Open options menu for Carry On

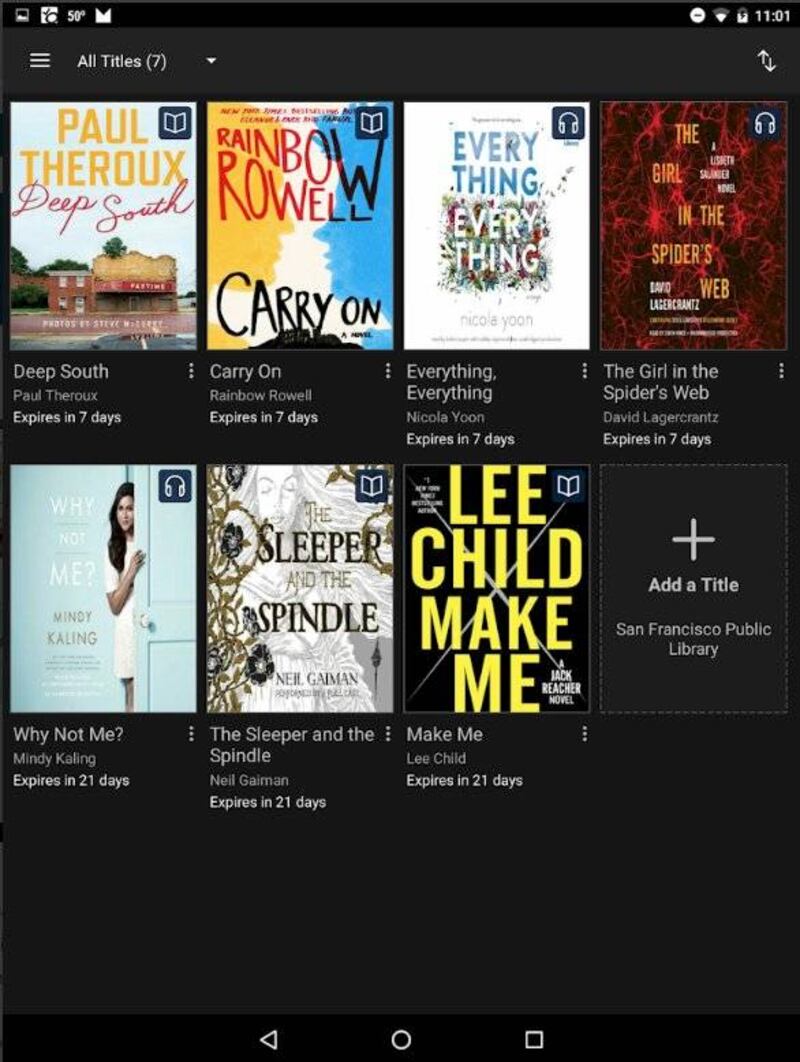[388, 371]
